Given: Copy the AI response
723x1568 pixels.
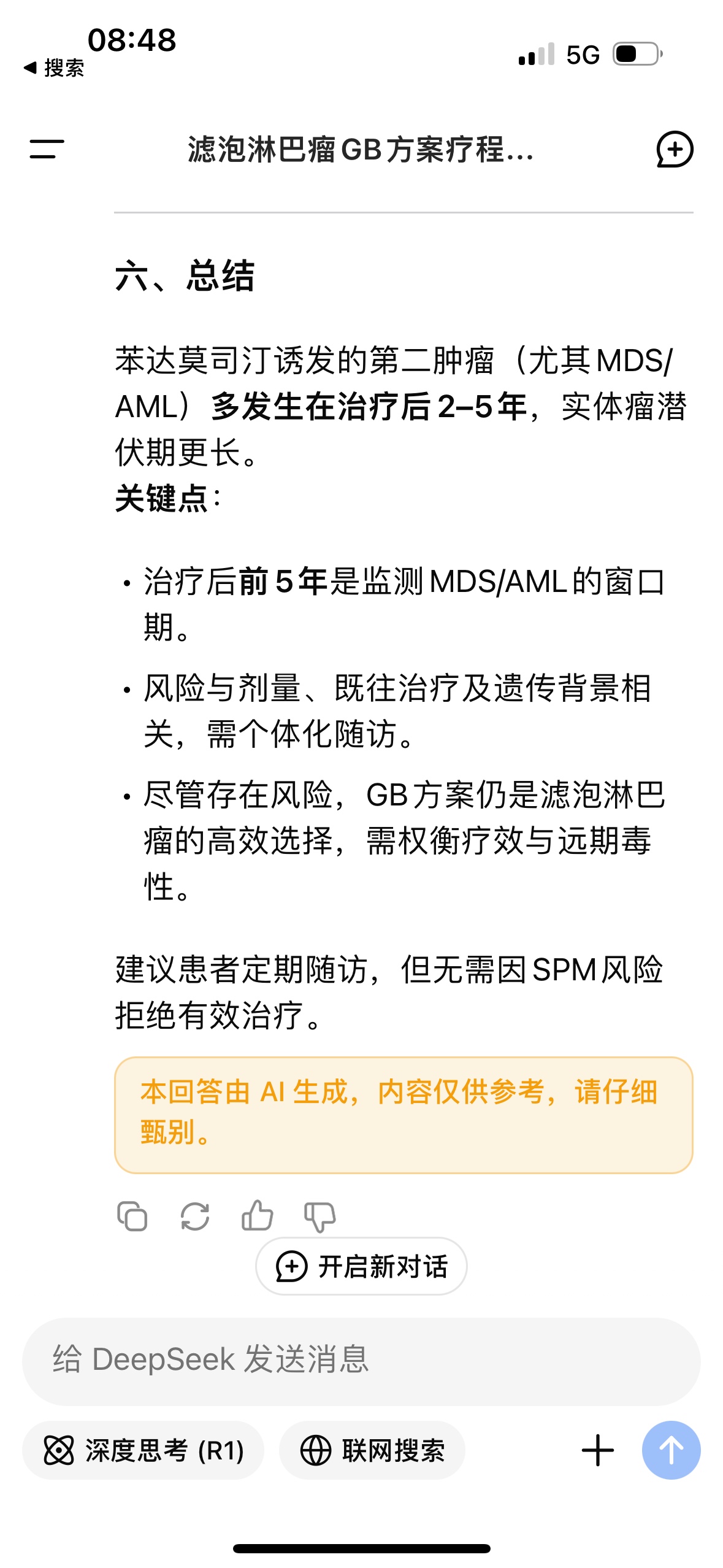Looking at the screenshot, I should point(132,1216).
